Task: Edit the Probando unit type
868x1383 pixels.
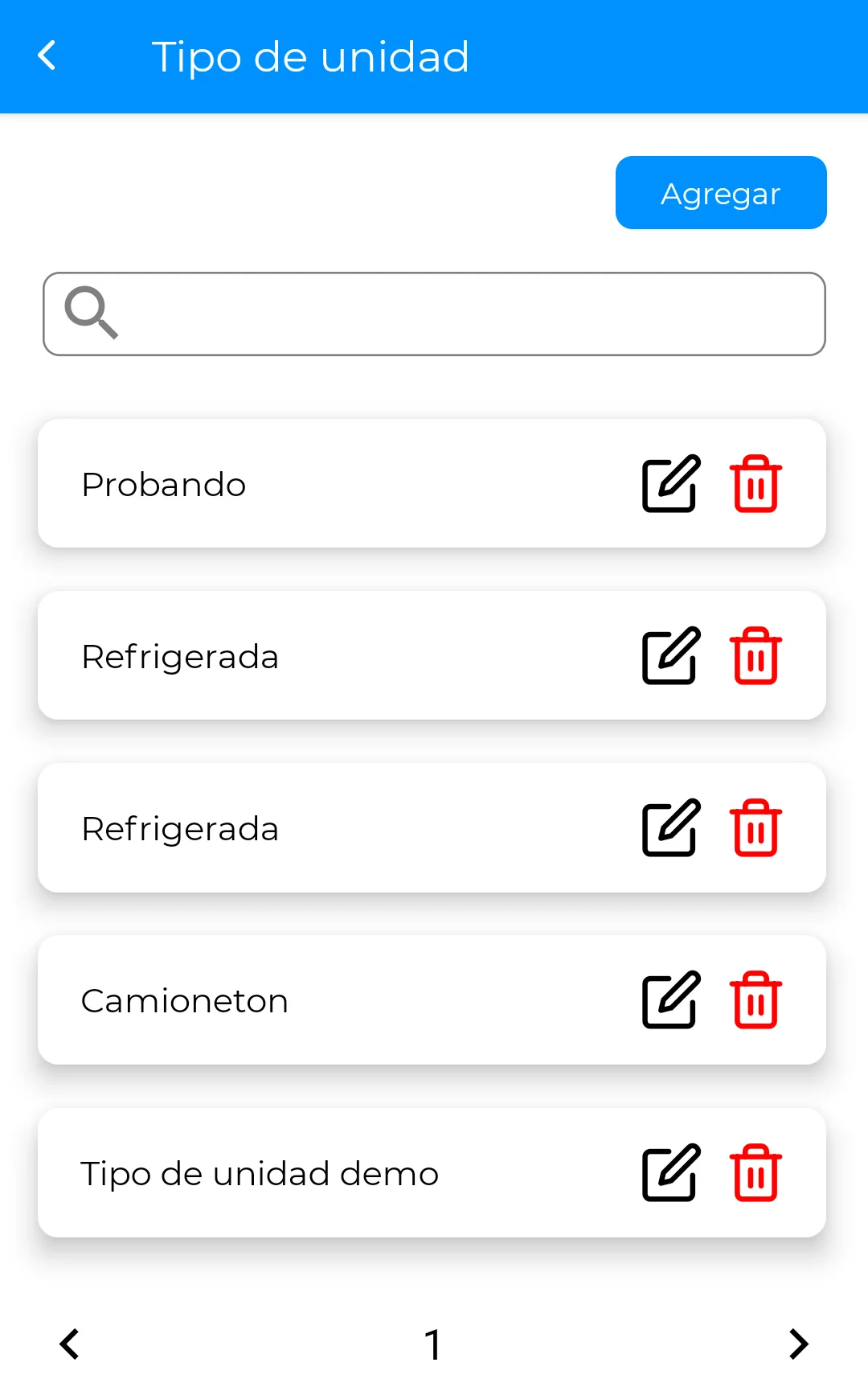Action: (669, 483)
